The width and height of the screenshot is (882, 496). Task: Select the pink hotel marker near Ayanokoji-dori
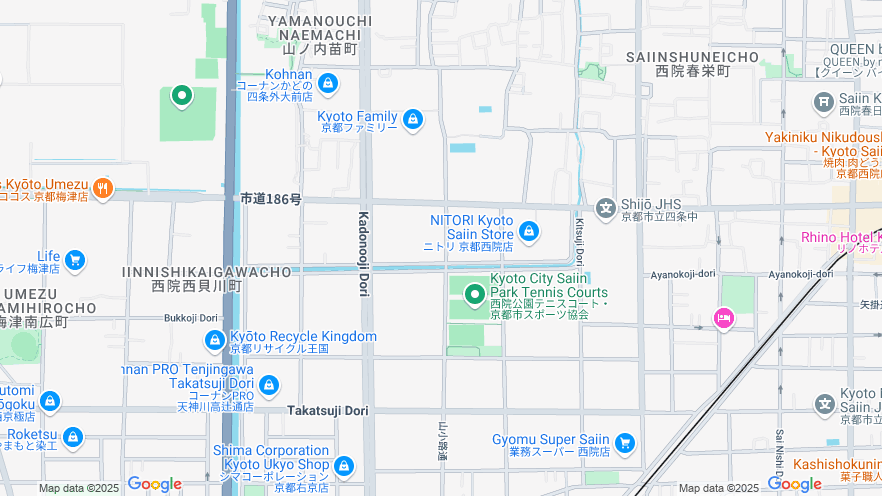click(x=724, y=318)
